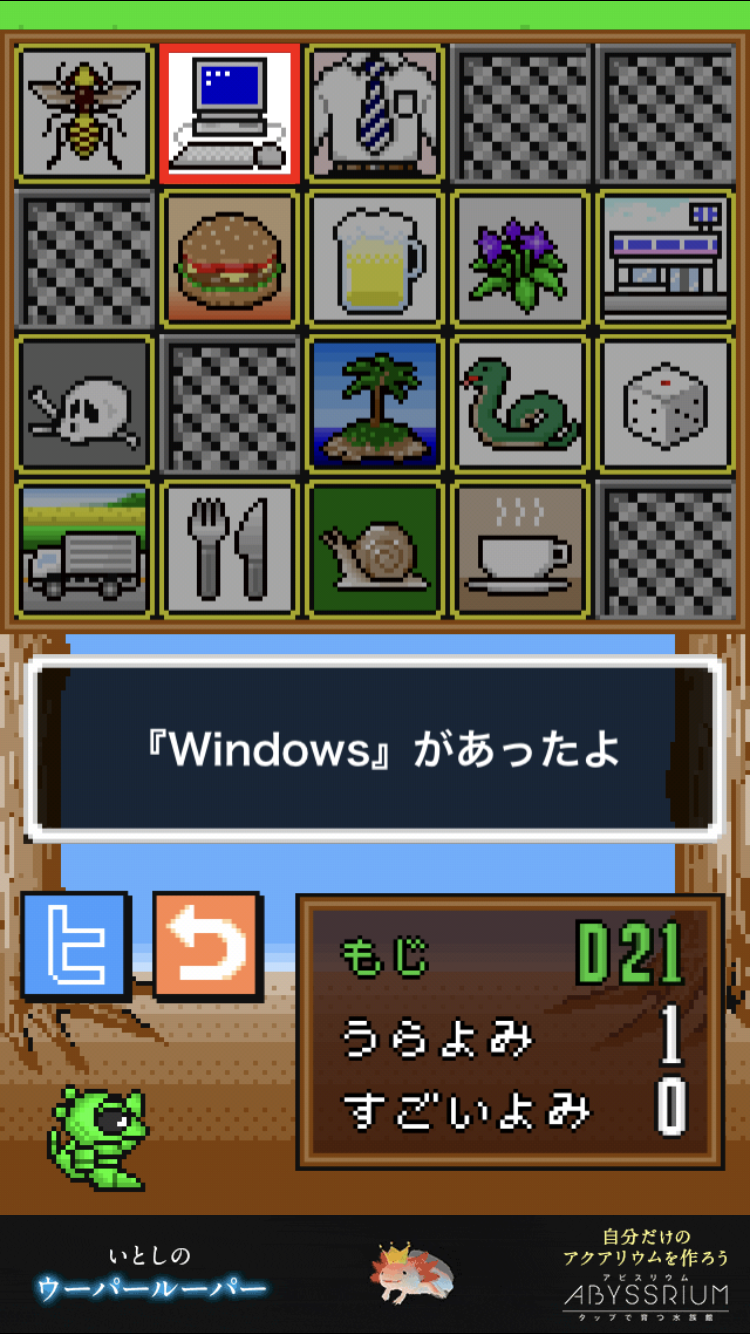750x1334 pixels.
Task: Tap the truck tile
Action: point(85,548)
